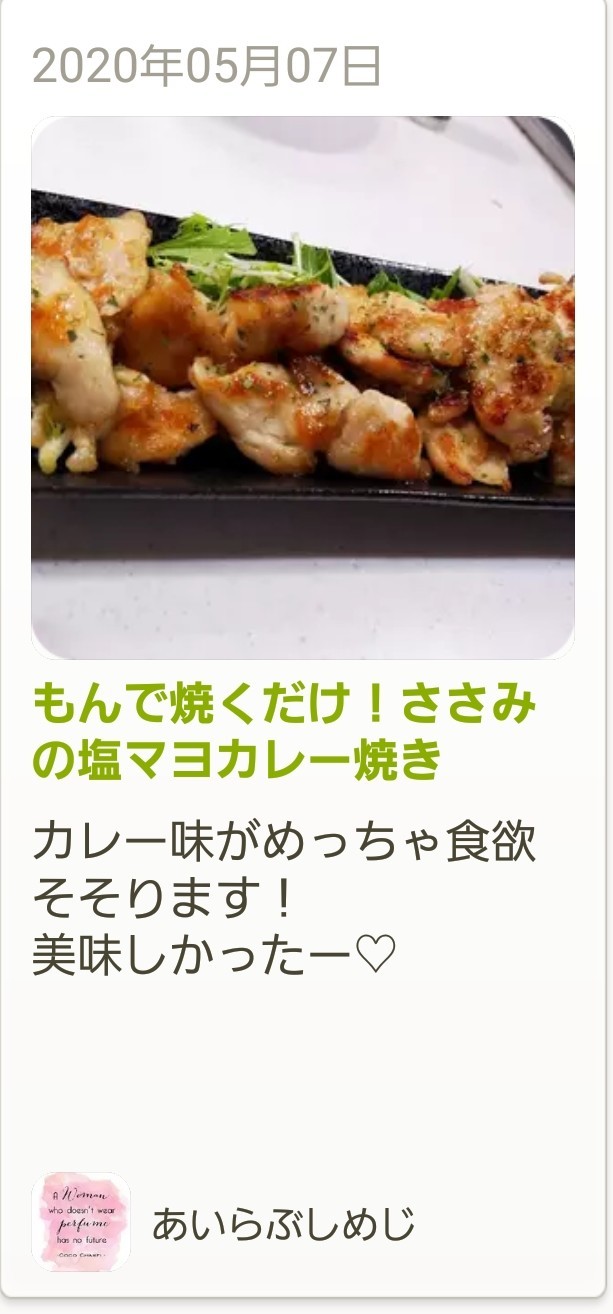The width and height of the screenshot is (613, 1314).
Task: Open the chicken dish photo
Action: (x=303, y=388)
